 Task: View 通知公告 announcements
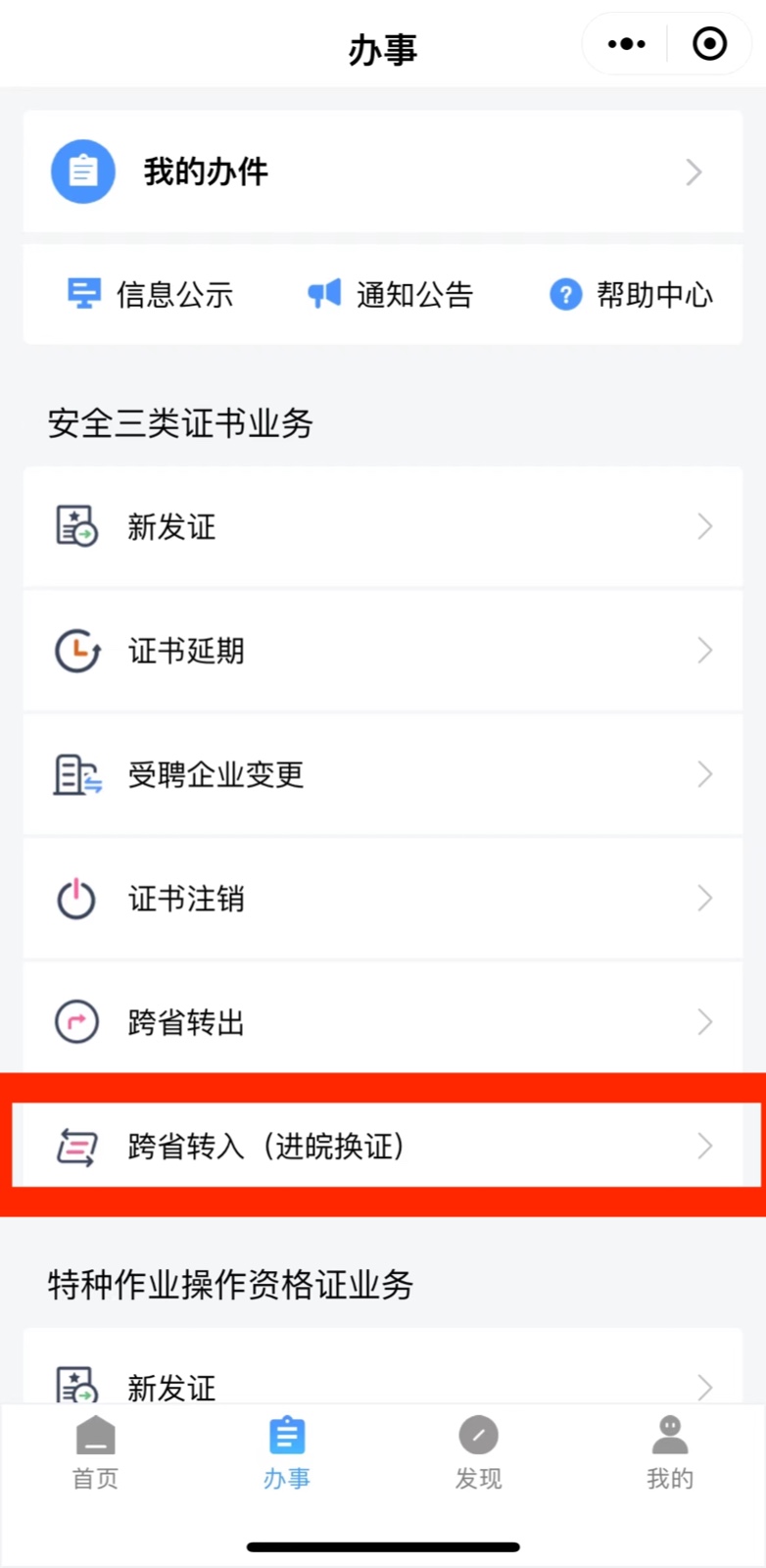pyautogui.click(x=391, y=294)
